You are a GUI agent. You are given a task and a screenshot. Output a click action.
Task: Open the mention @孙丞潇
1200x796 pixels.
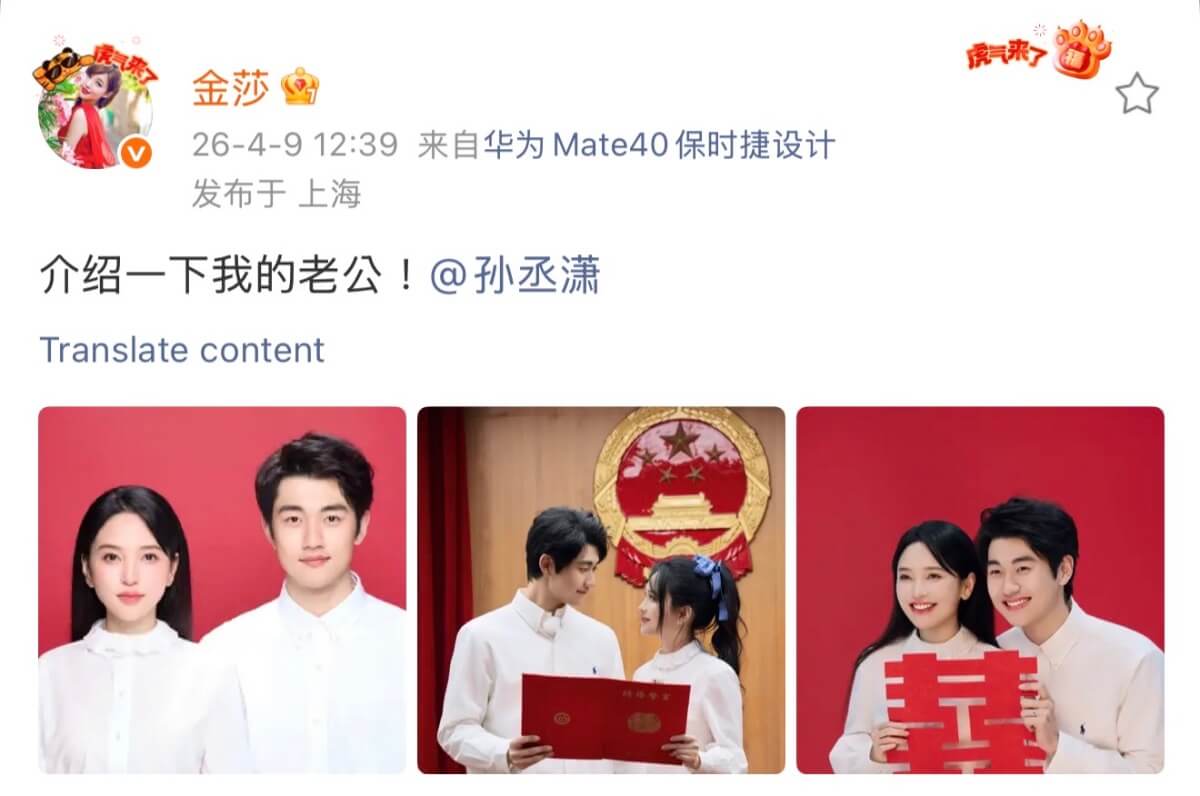pos(515,276)
